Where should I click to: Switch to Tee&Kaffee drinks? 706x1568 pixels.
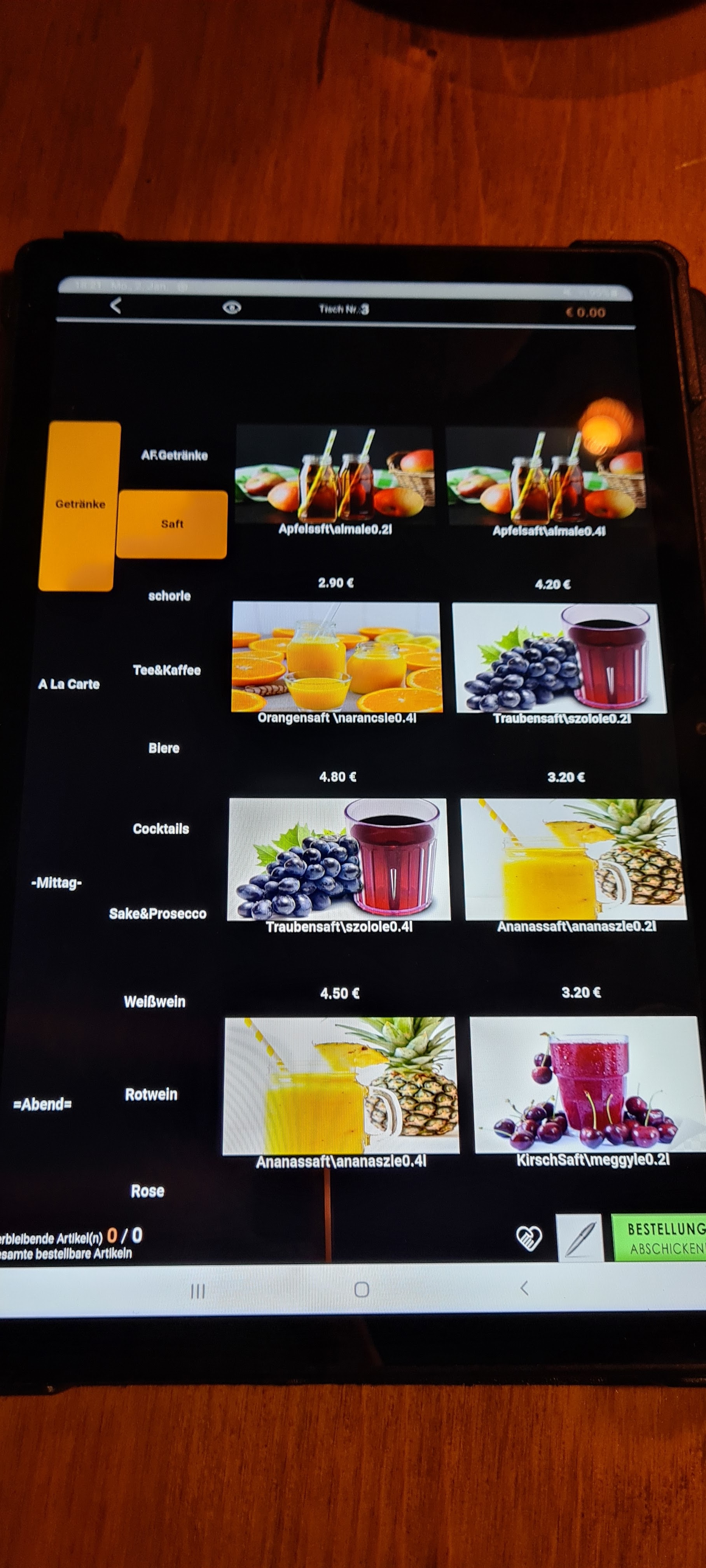[x=167, y=670]
